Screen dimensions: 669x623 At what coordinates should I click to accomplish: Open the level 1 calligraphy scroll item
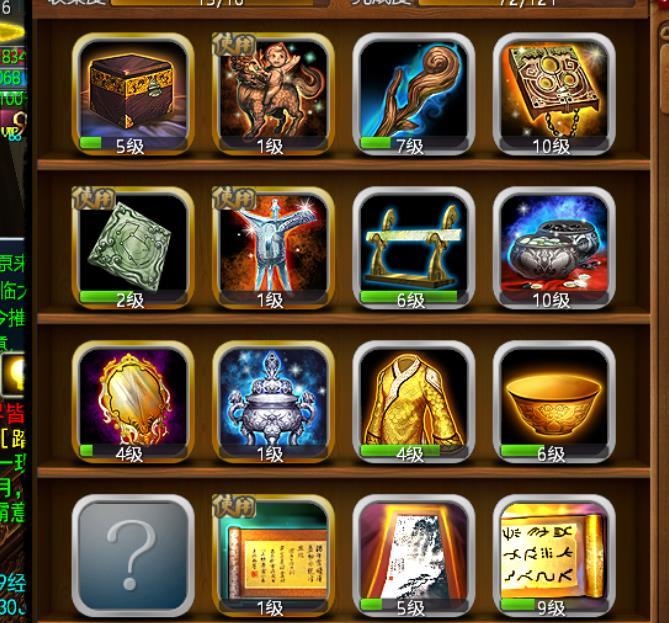(x=272, y=554)
